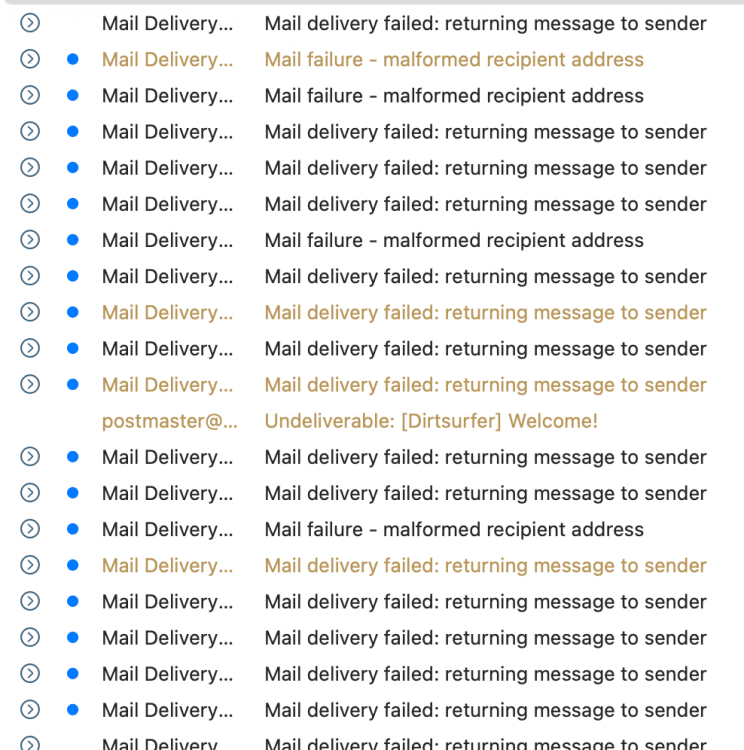Toggle unread dot beside the third malformed recipient message
This screenshot has height=750, width=744.
[x=72, y=239]
